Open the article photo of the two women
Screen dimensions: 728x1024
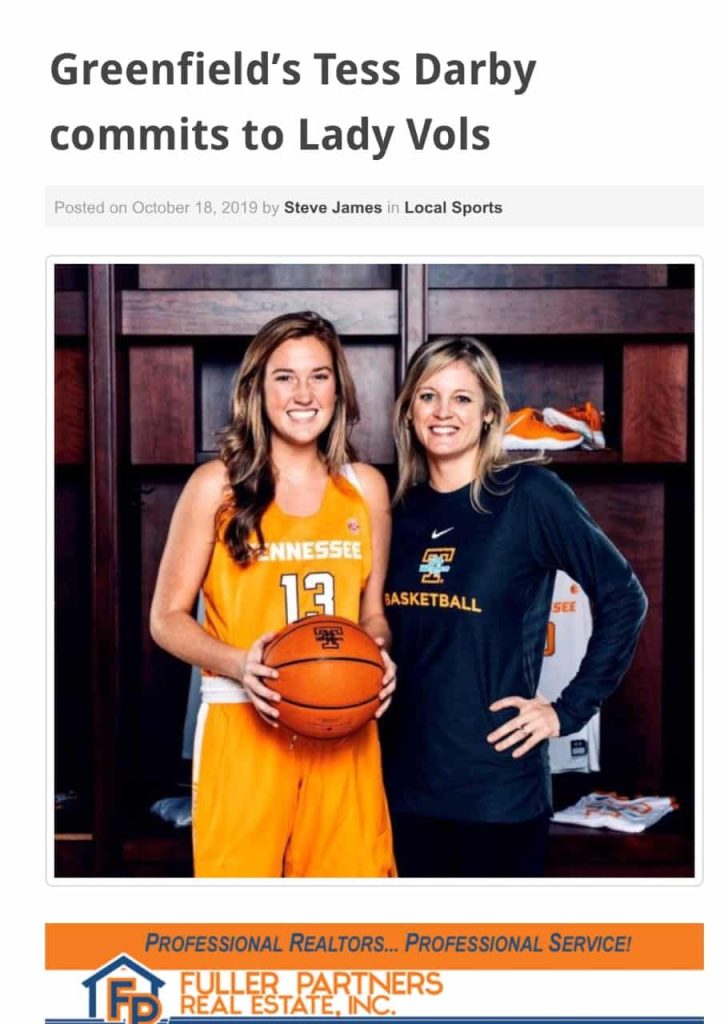coord(374,570)
